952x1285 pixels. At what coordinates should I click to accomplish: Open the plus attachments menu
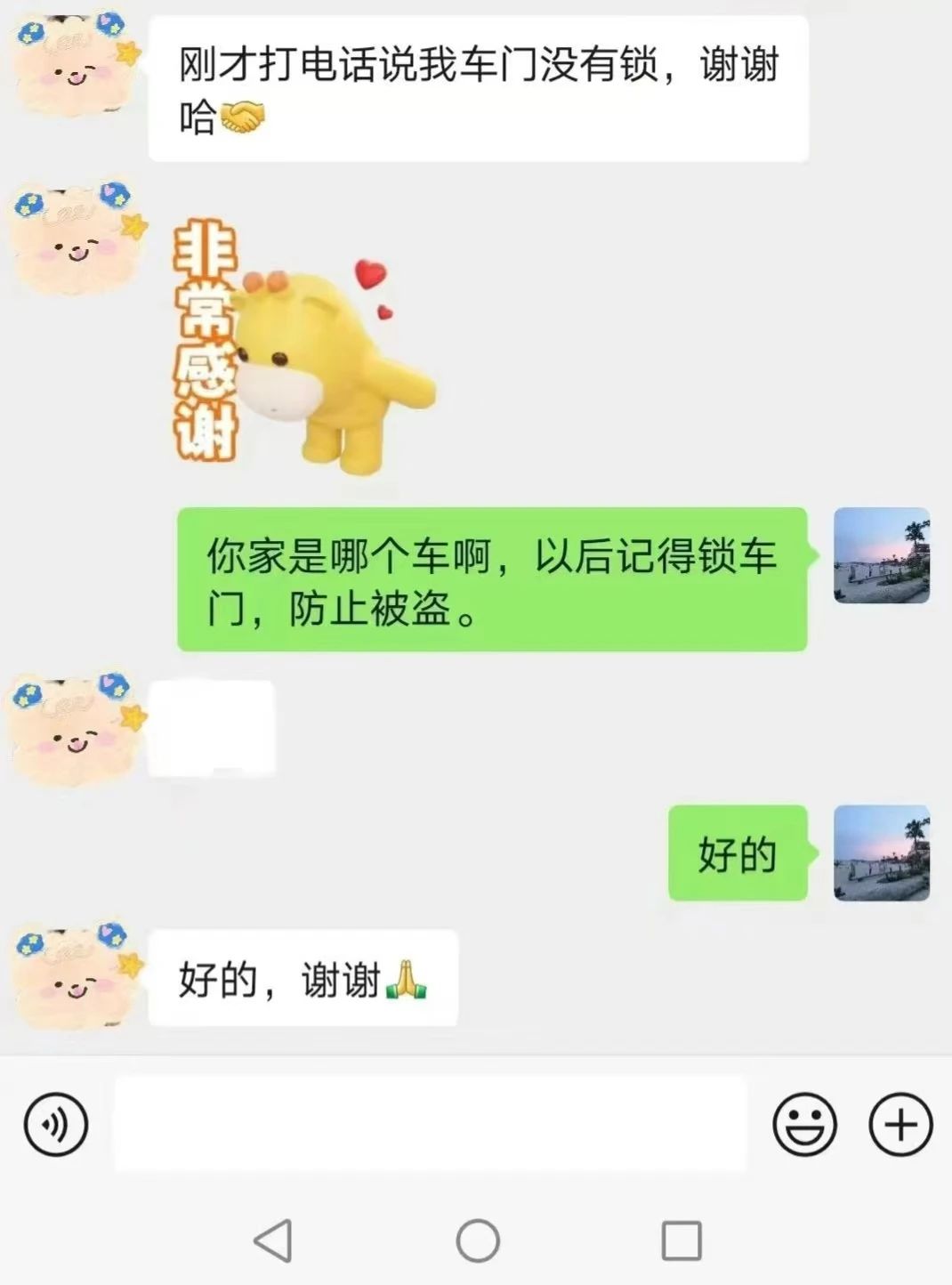900,1125
